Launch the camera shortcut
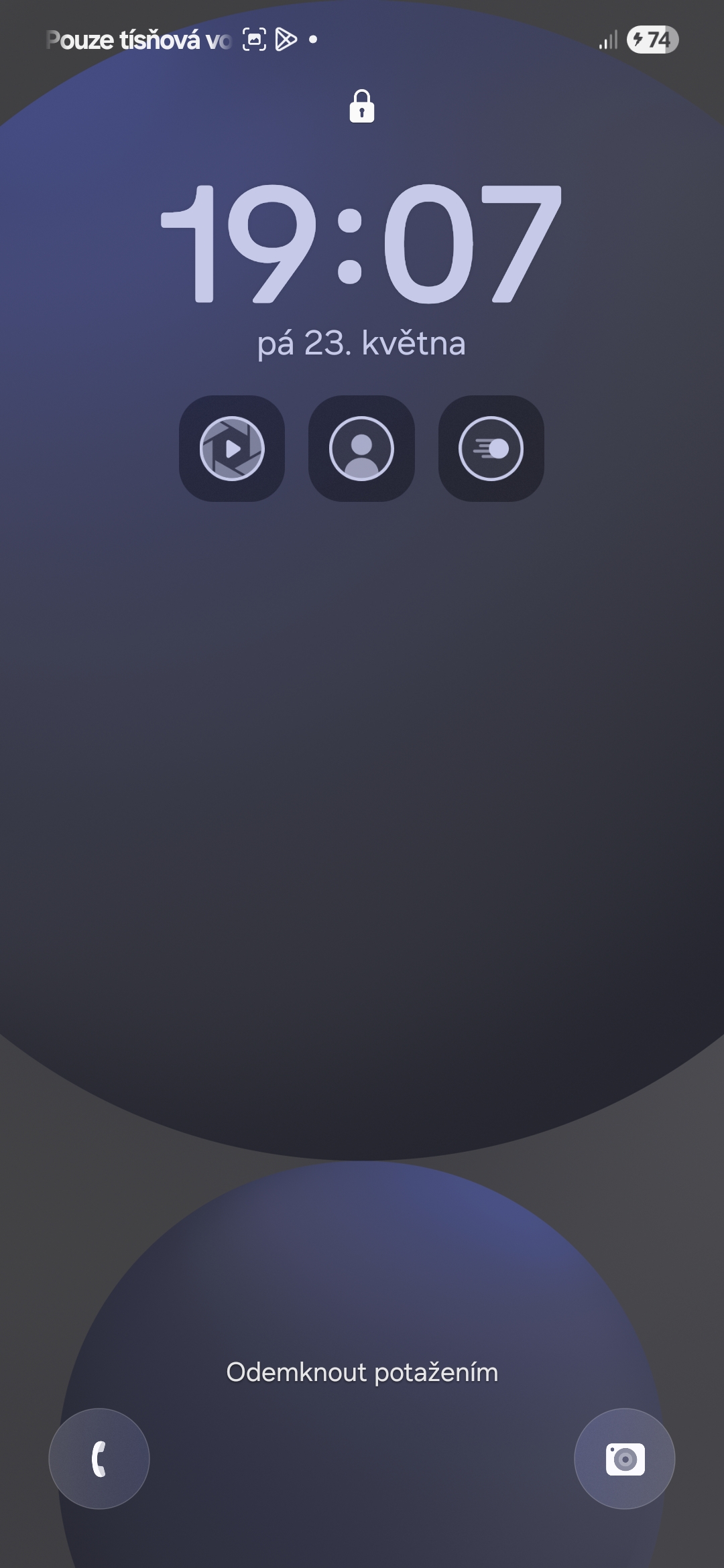This screenshot has width=724, height=1568. point(625,1459)
